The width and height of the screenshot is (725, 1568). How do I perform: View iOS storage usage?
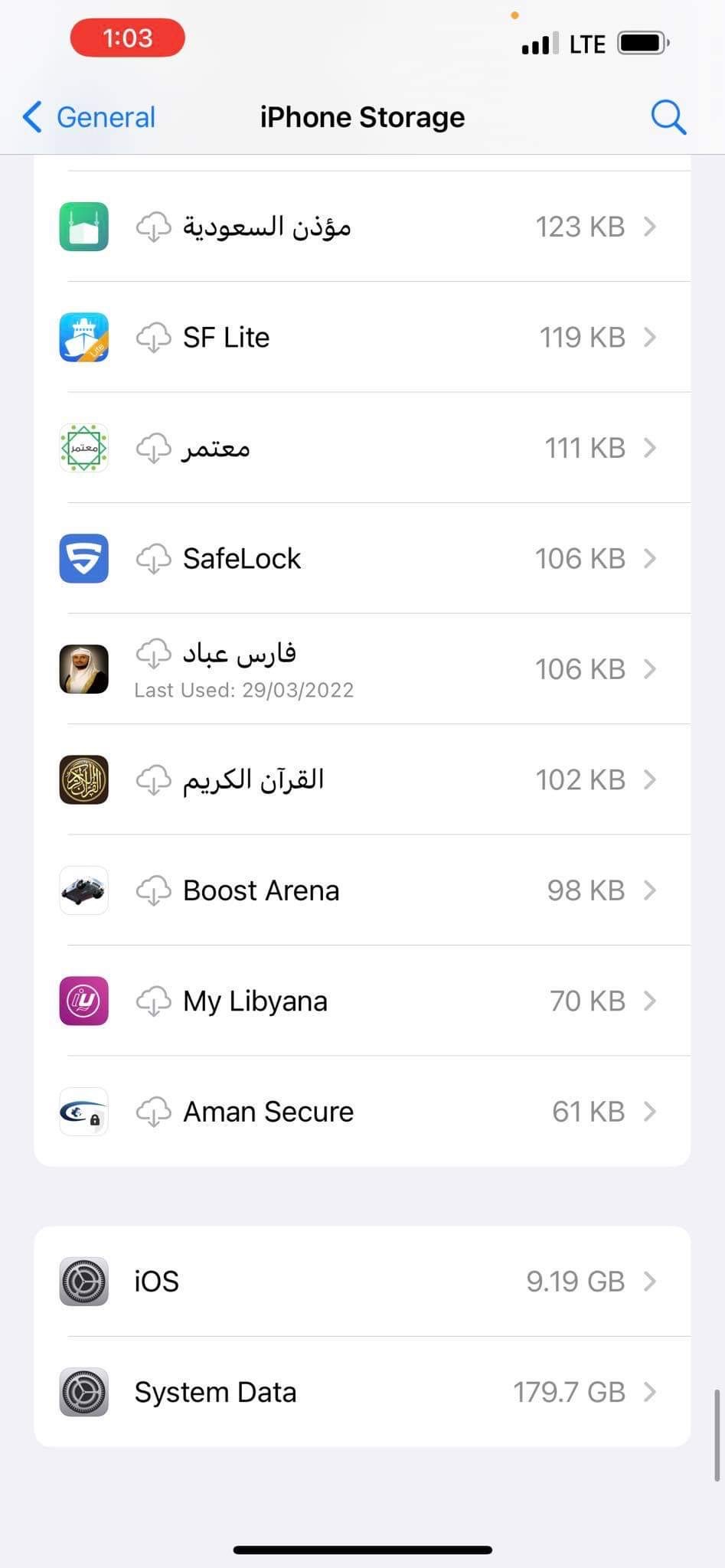(x=361, y=1281)
